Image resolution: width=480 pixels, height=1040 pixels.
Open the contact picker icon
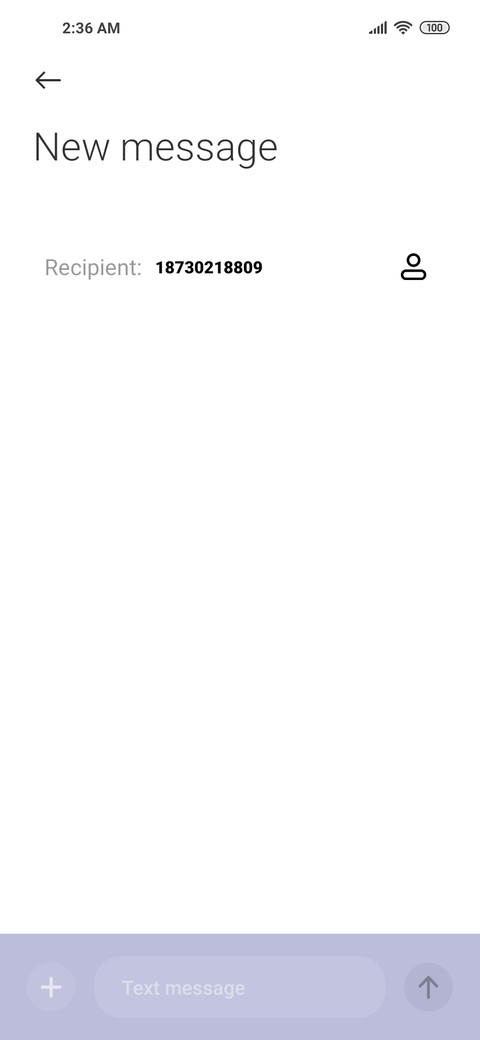[x=413, y=267]
